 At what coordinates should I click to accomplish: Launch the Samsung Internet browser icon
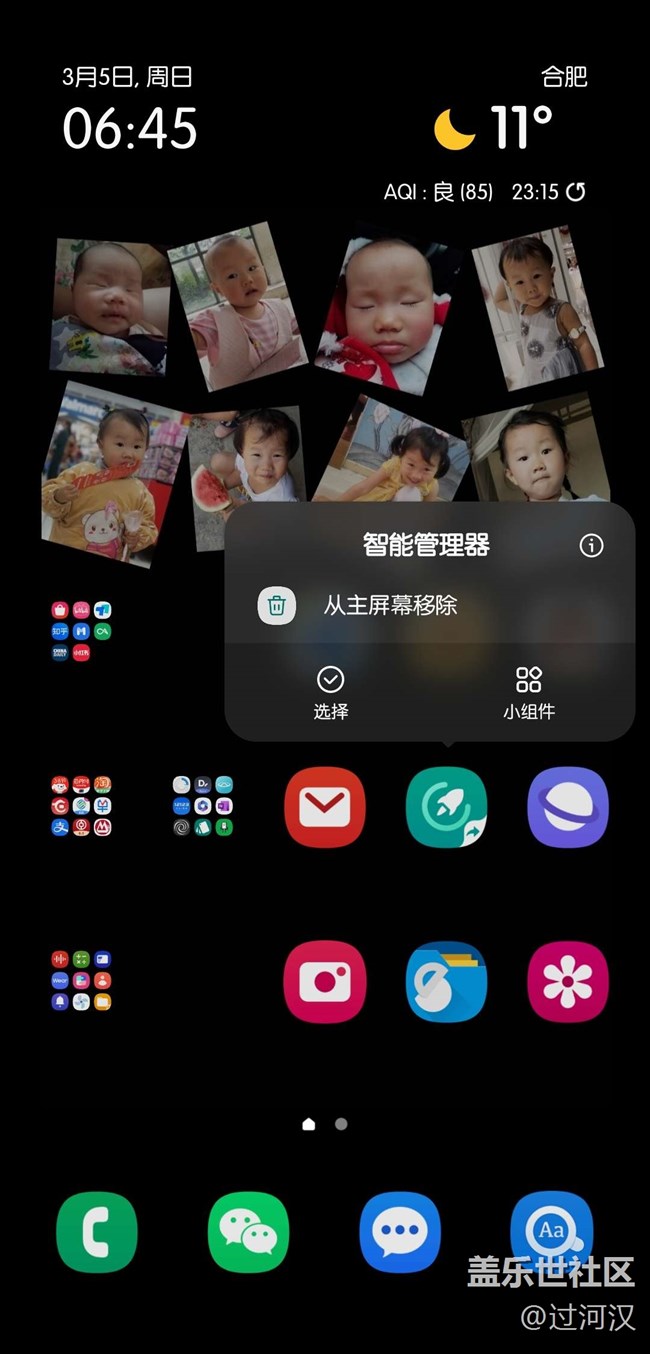click(567, 807)
